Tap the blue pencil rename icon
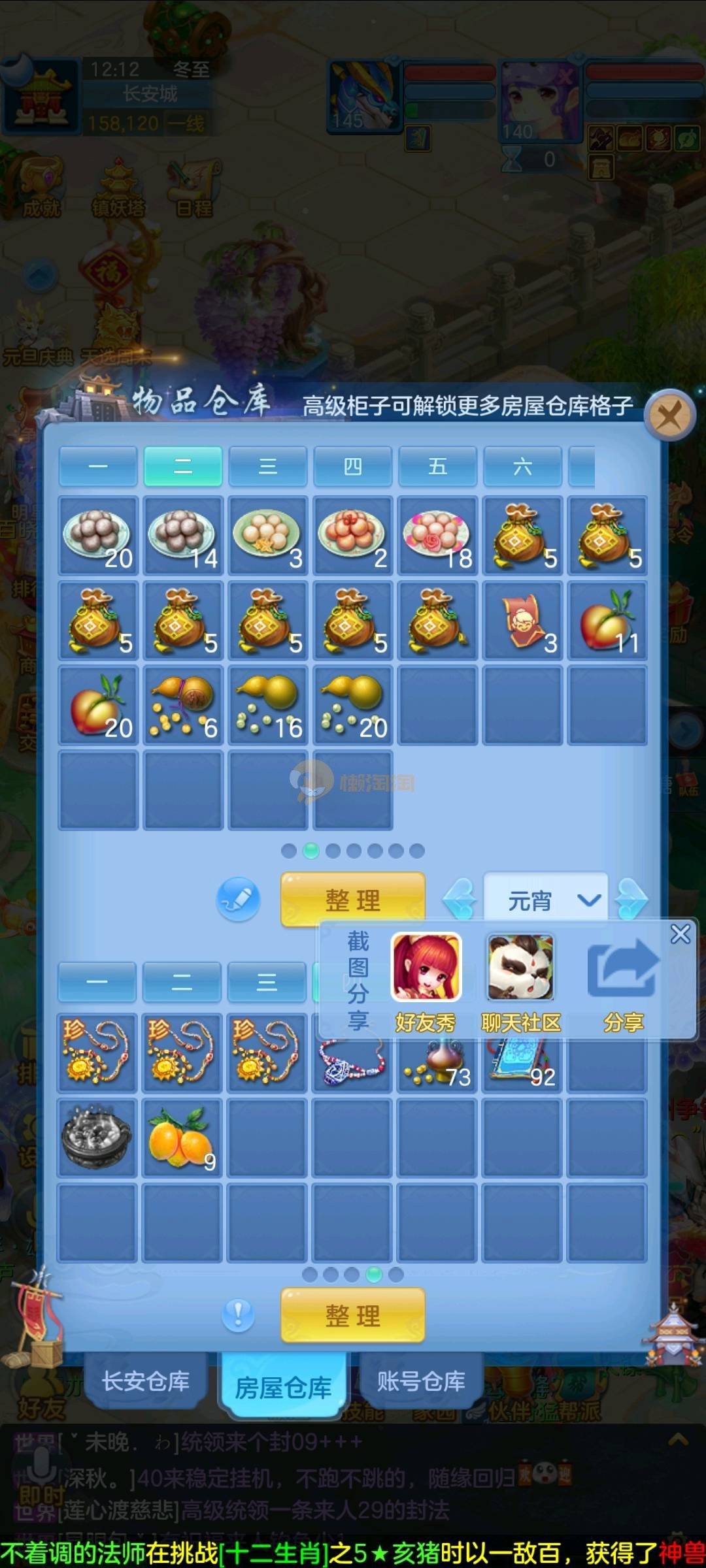706x1568 pixels. (238, 900)
